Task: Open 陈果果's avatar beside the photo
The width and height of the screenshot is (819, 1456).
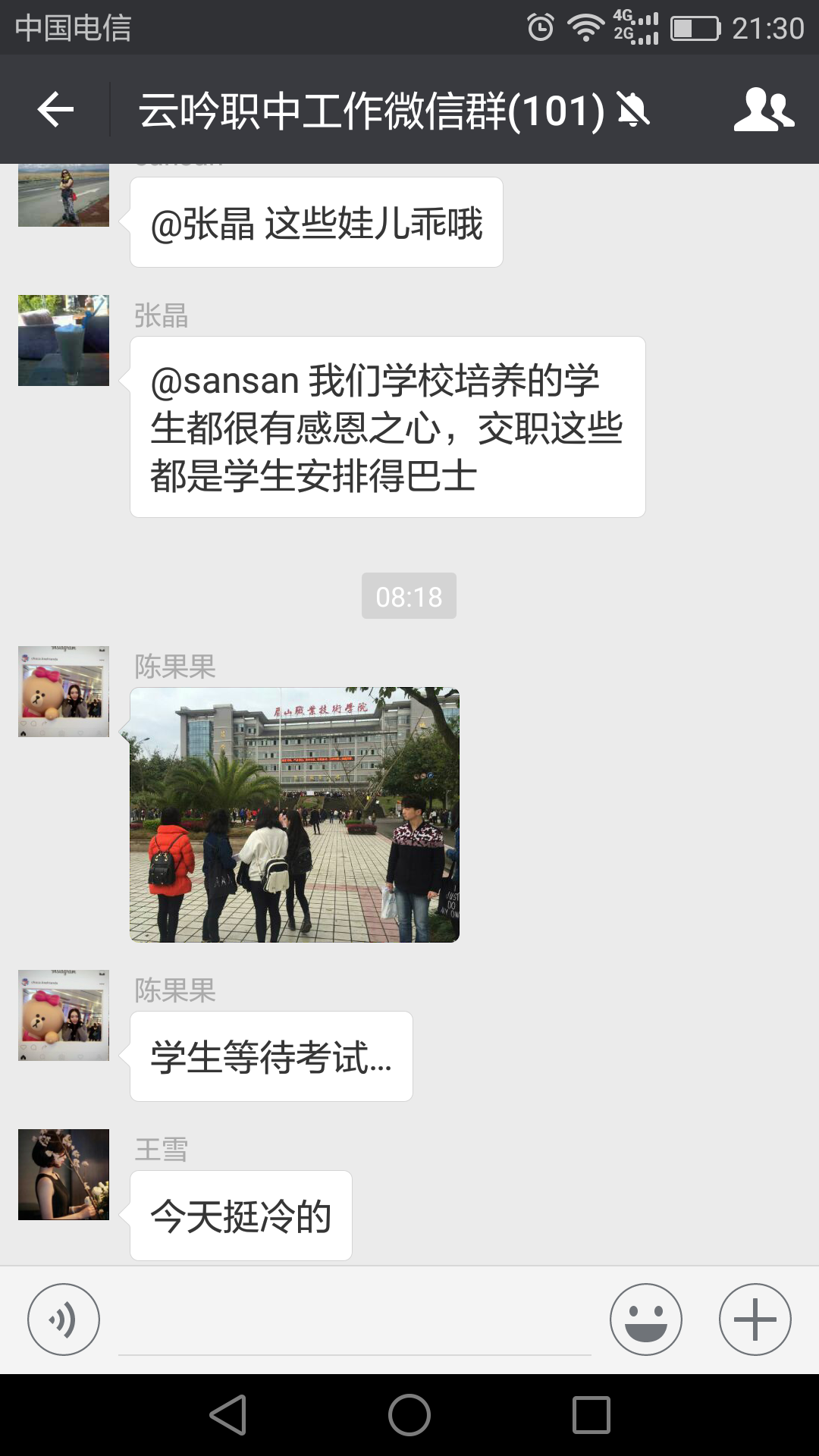Action: (x=64, y=691)
